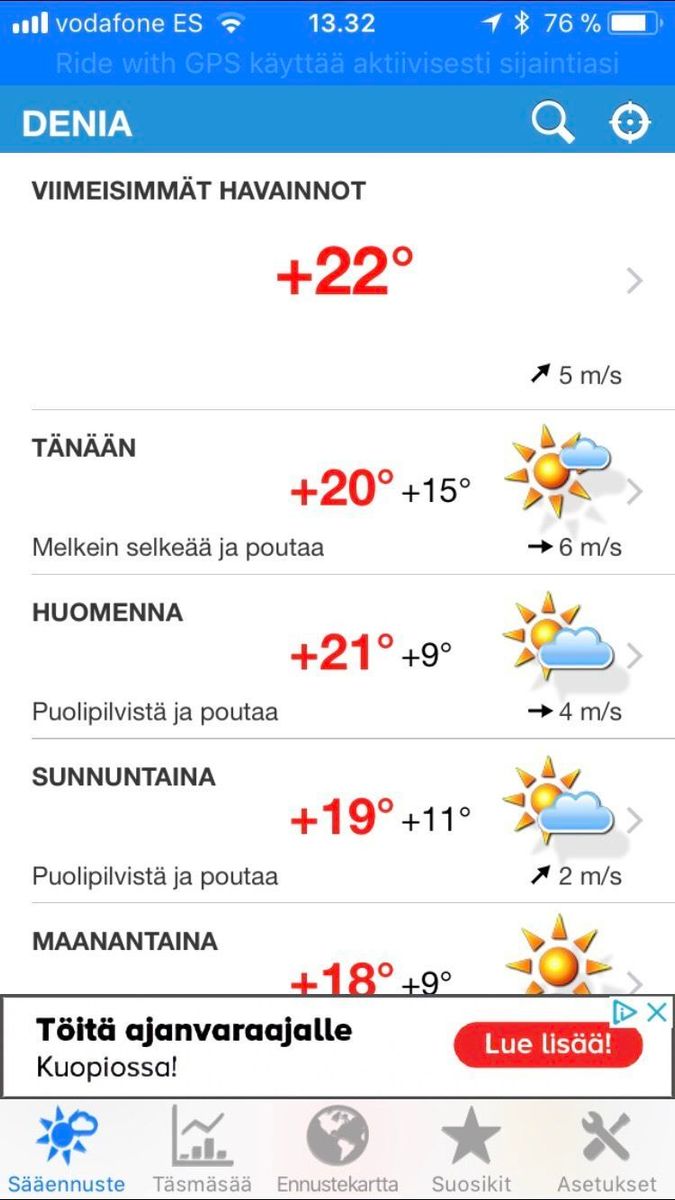Switch to the Täsmäsää tab
675x1200 pixels.
pos(202,1150)
